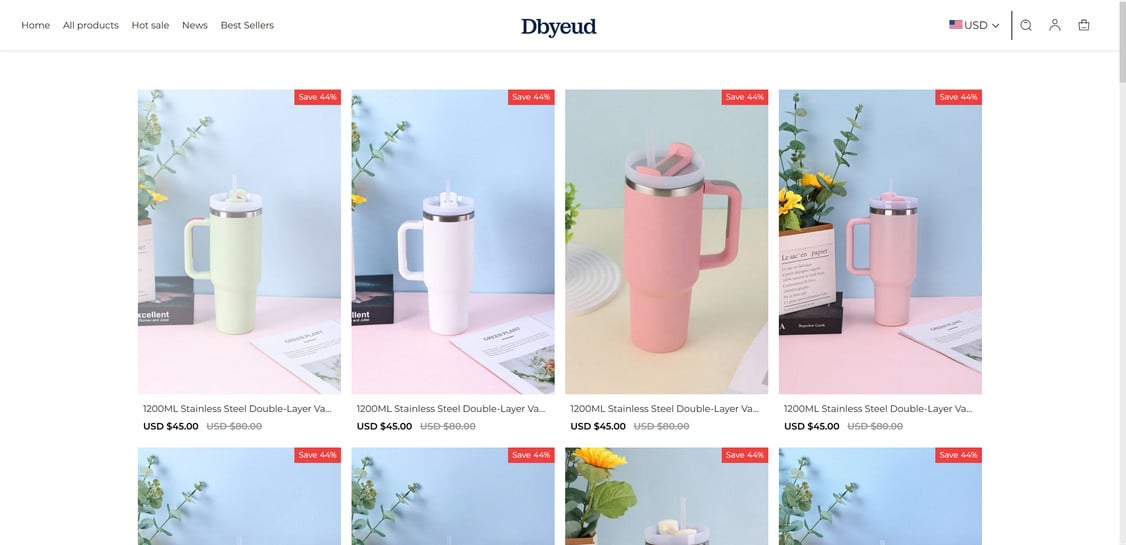
Task: Open the large pink tumbler product card
Action: coord(666,242)
